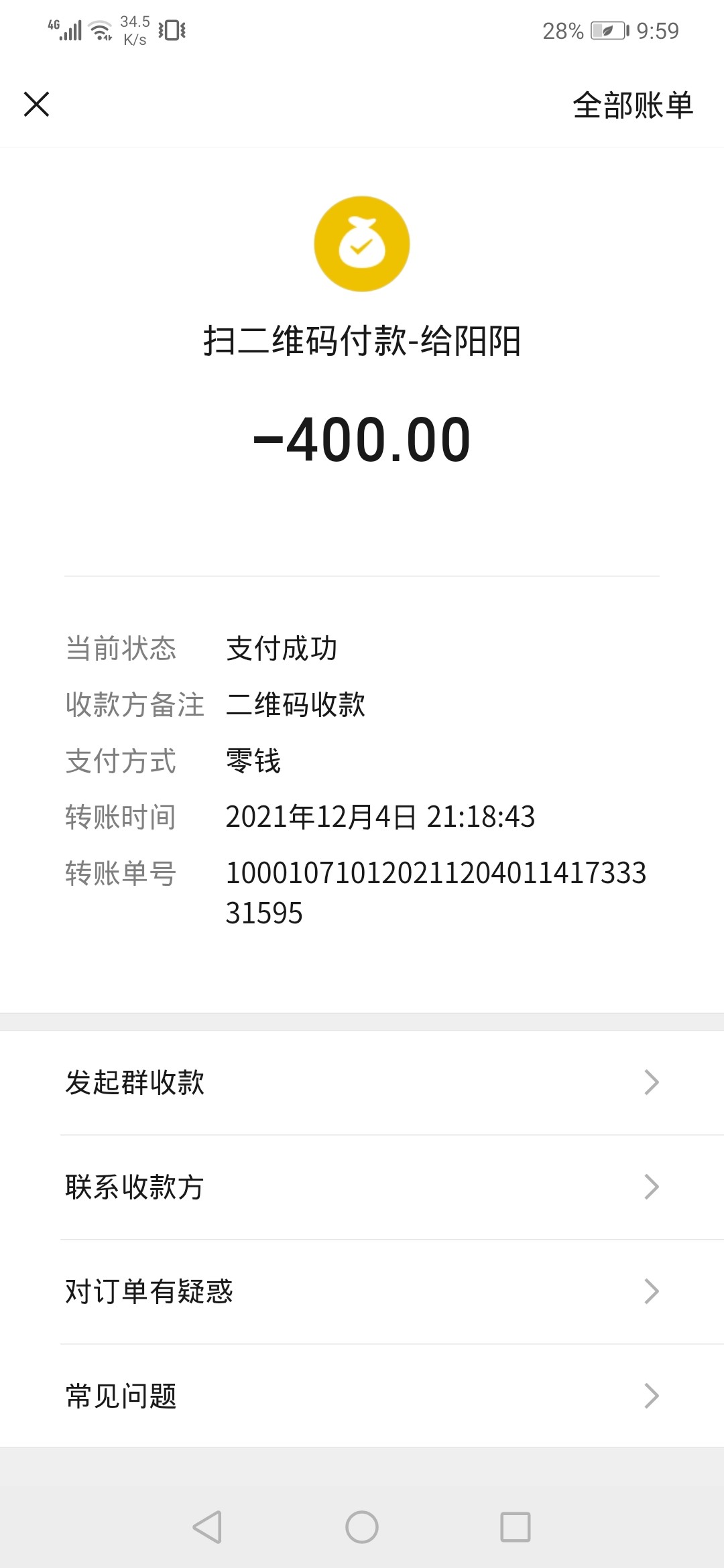724x1568 pixels.
Task: Tap the yellow money bag payment icon
Action: pyautogui.click(x=362, y=244)
